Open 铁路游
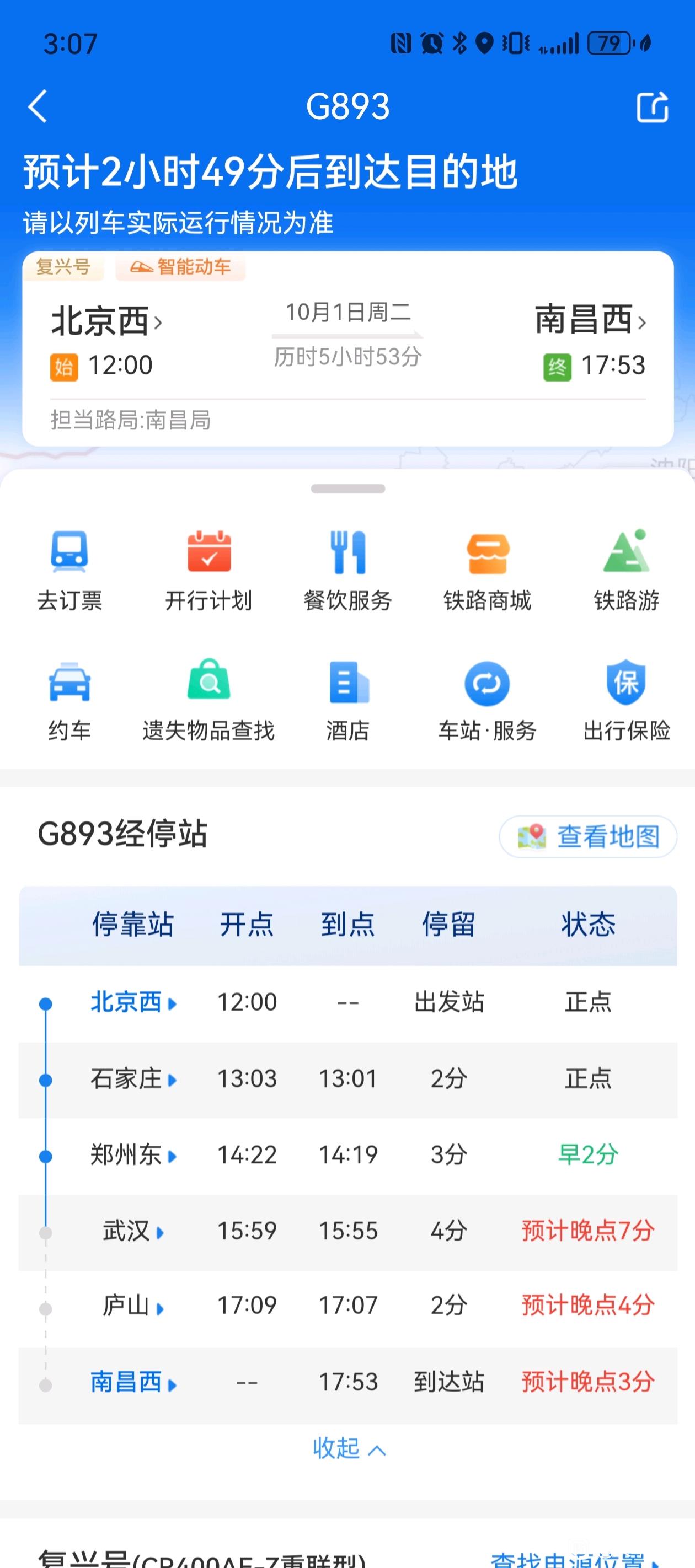 pyautogui.click(x=627, y=570)
